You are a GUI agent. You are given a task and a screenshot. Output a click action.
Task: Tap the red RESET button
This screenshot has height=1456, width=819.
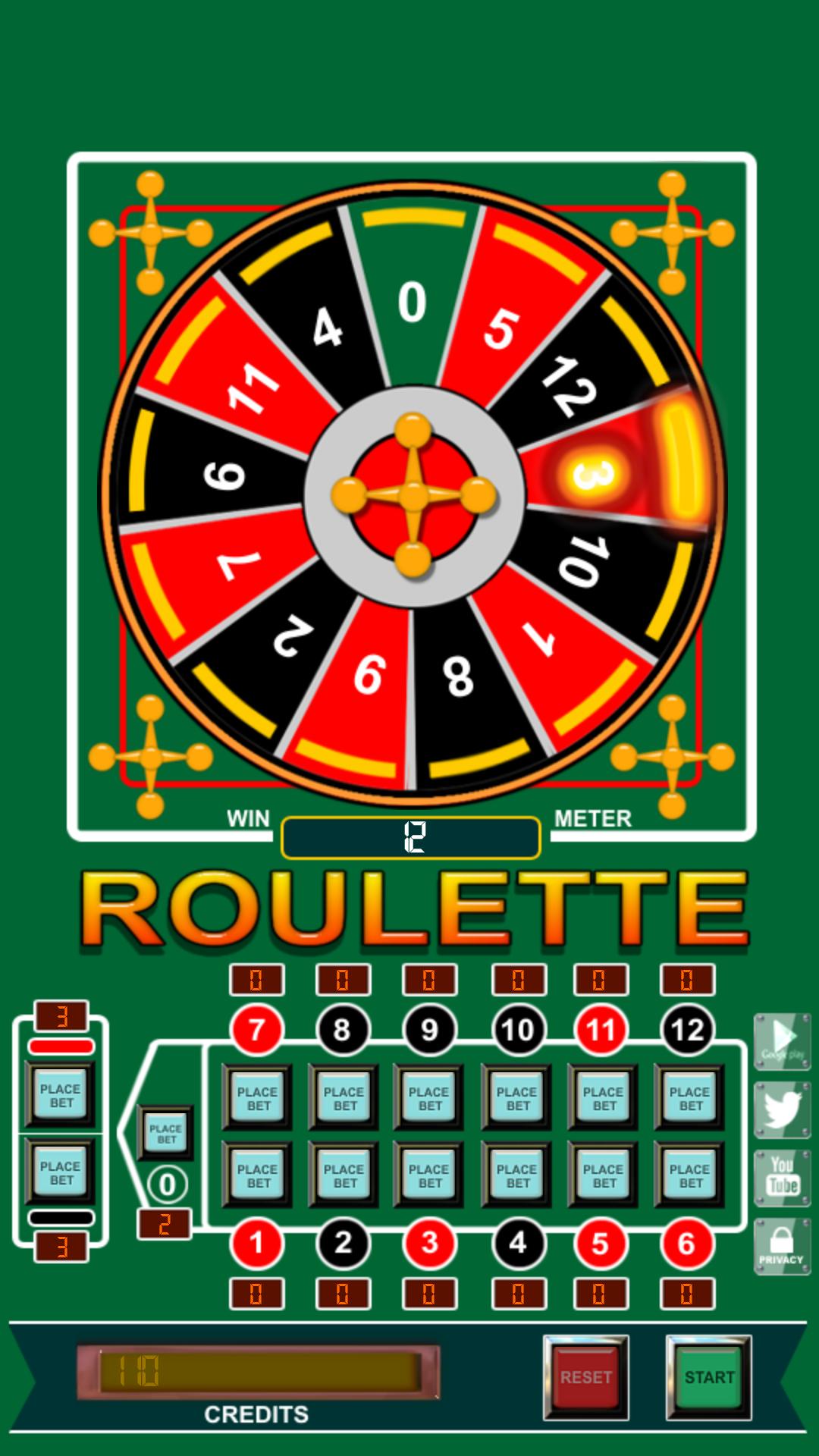pos(586,1377)
